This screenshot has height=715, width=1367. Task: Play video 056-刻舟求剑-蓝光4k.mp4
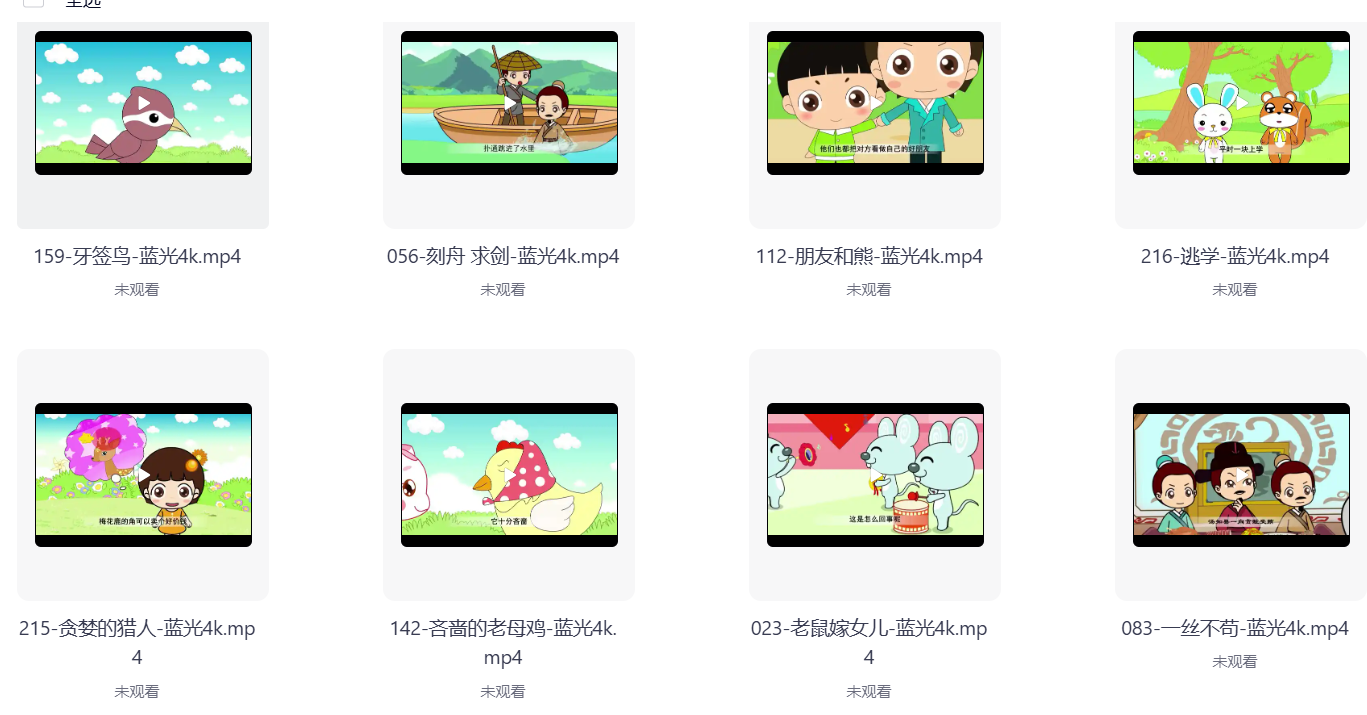pos(509,103)
